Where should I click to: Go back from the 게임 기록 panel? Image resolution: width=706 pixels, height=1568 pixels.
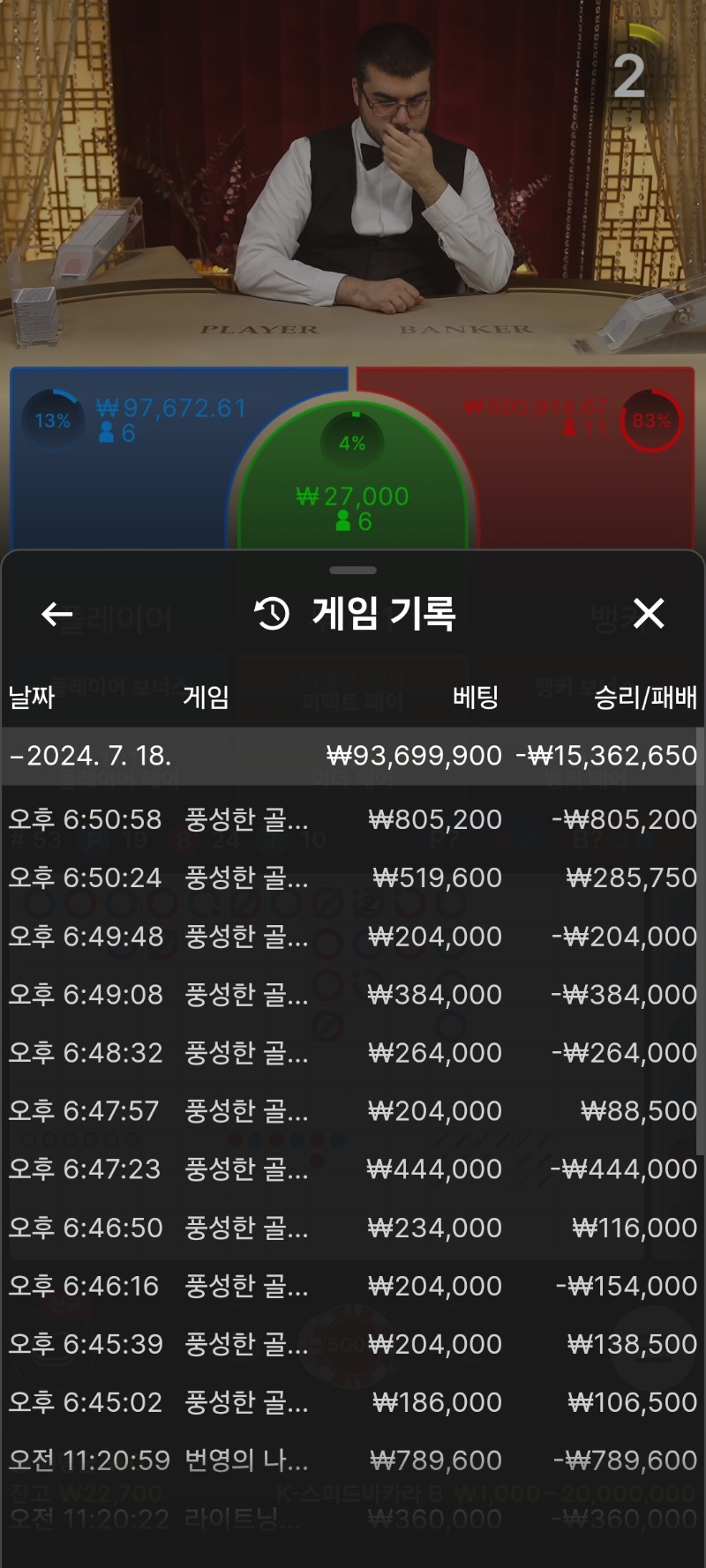pos(57,614)
